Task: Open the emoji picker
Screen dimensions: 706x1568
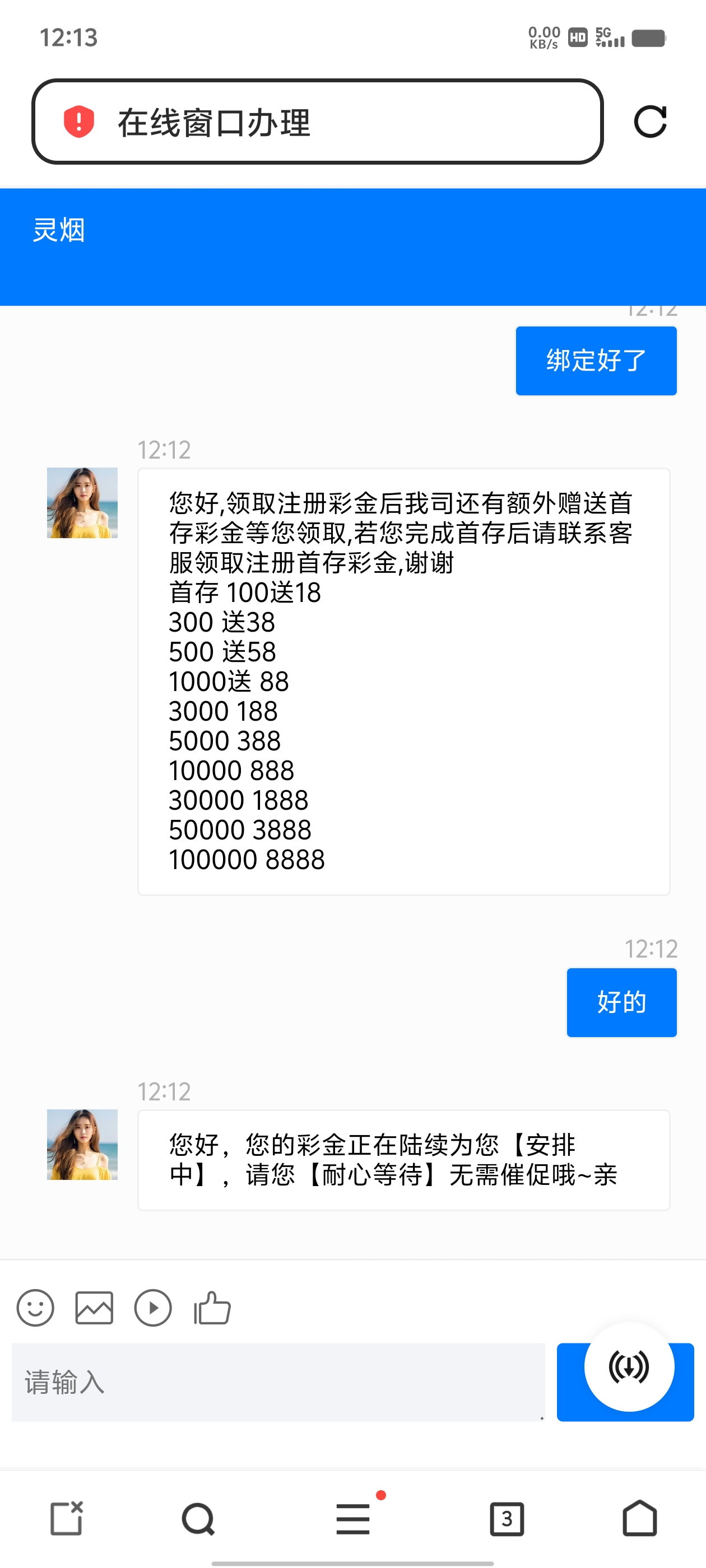Action: tap(35, 1308)
